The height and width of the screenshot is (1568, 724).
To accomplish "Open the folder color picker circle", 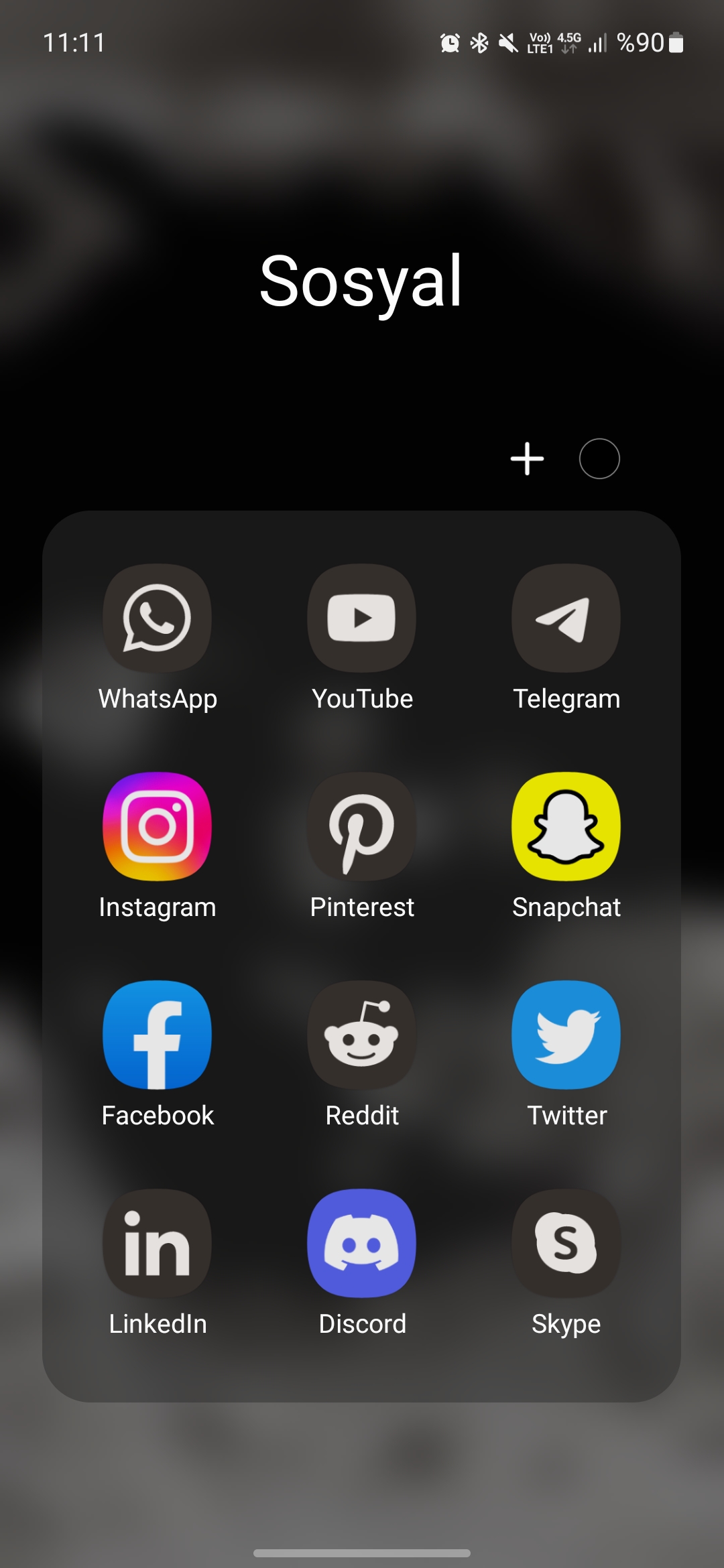I will click(599, 459).
